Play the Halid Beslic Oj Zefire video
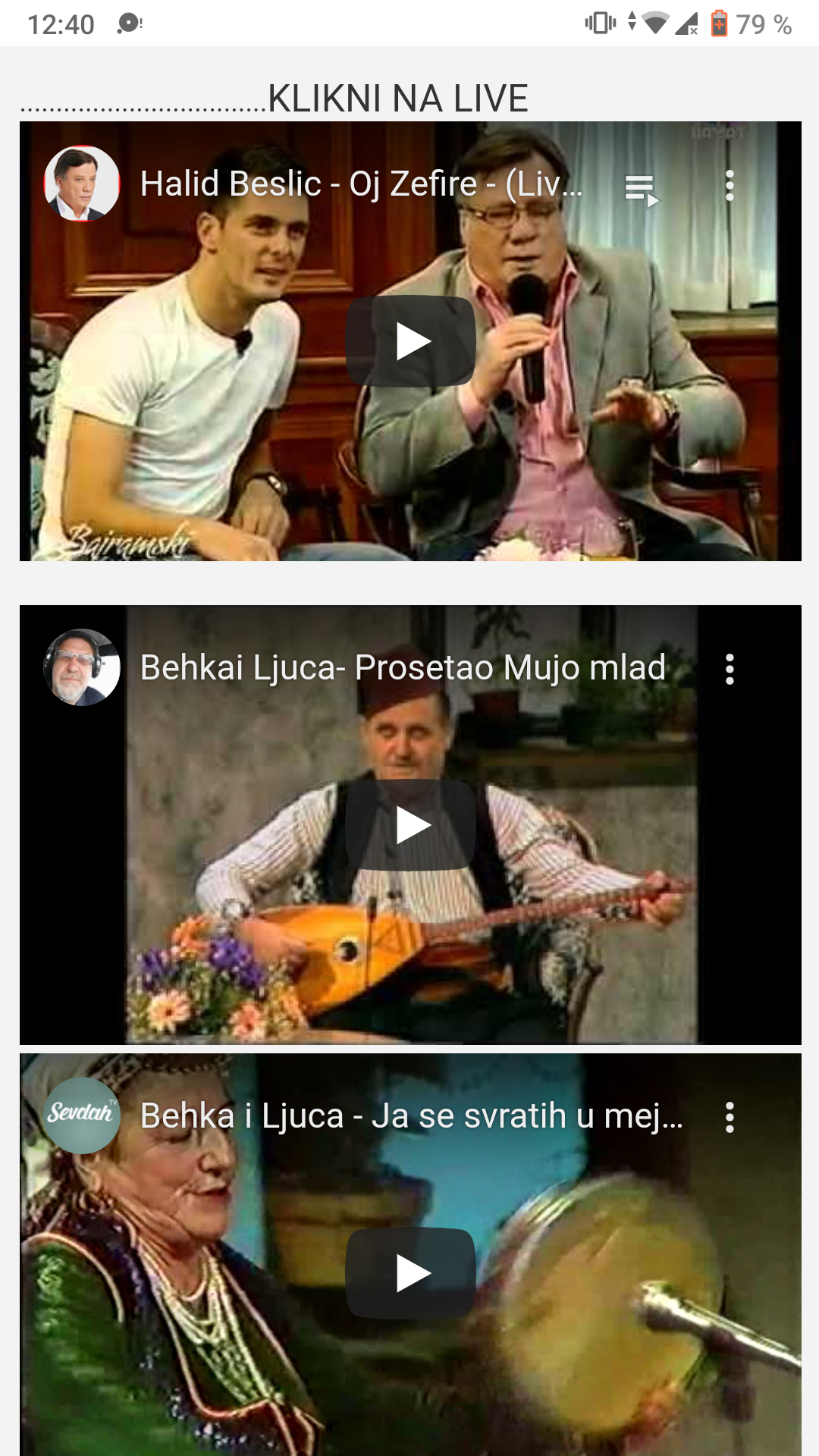Viewport: 819px width, 1456px height. (x=411, y=341)
